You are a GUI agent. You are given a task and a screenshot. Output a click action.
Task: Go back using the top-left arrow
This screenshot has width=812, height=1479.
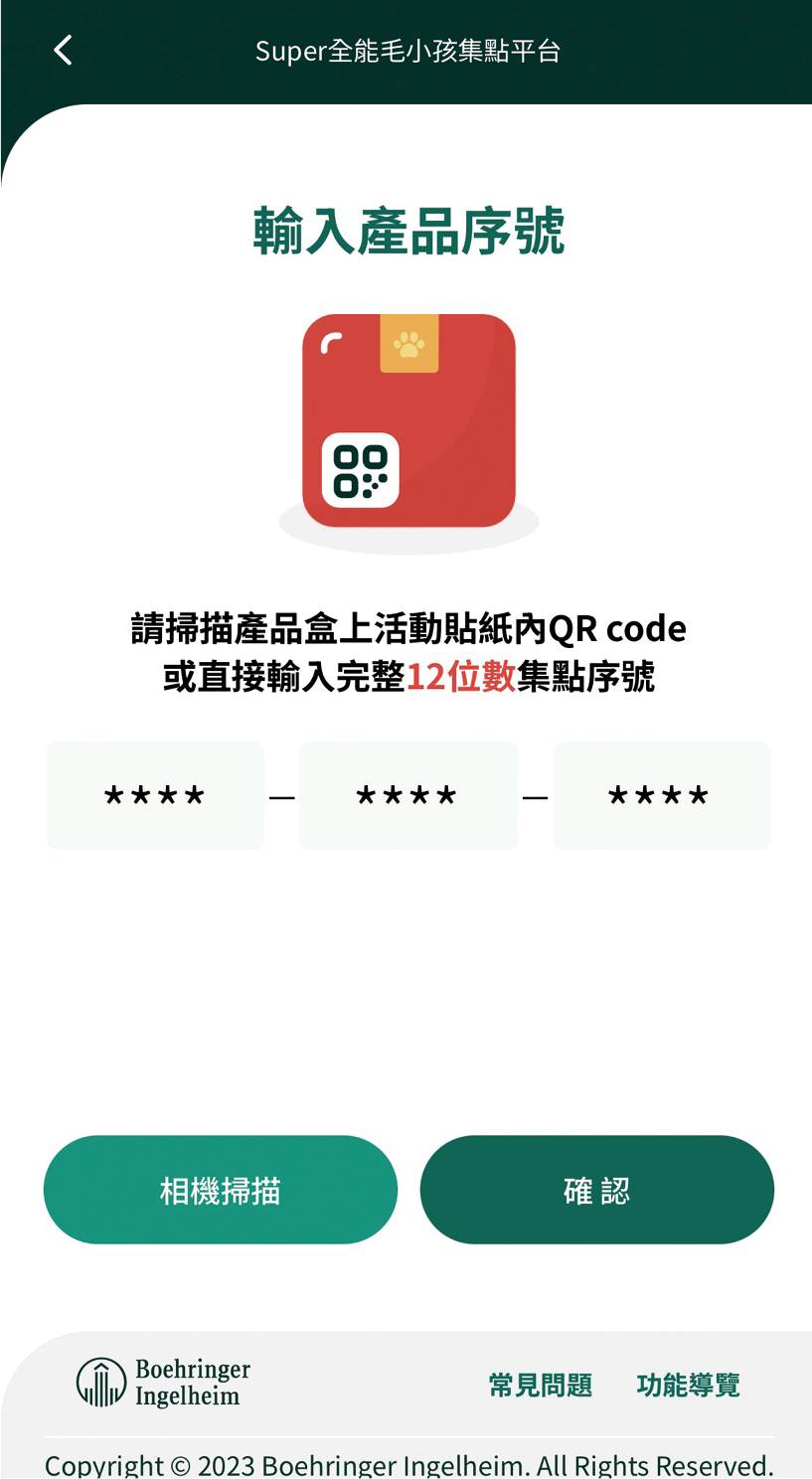pyautogui.click(x=63, y=50)
